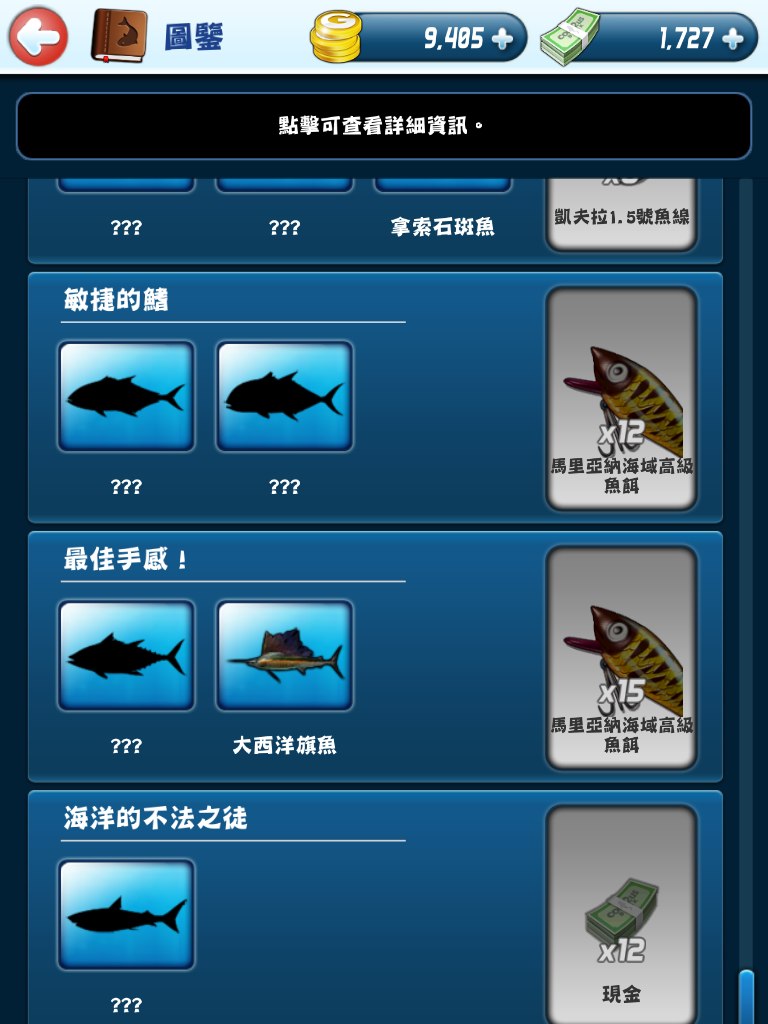View the unknown shark under 海洋的不法之徒
Screen dimensions: 768x1024
(x=126, y=914)
